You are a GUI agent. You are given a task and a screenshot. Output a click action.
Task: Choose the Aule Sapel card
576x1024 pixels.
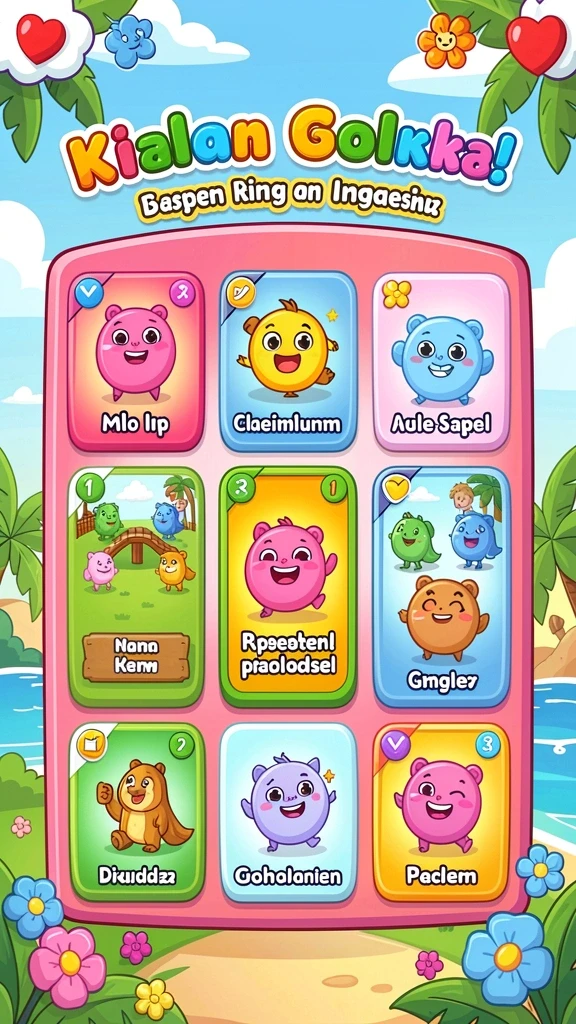pyautogui.click(x=441, y=361)
